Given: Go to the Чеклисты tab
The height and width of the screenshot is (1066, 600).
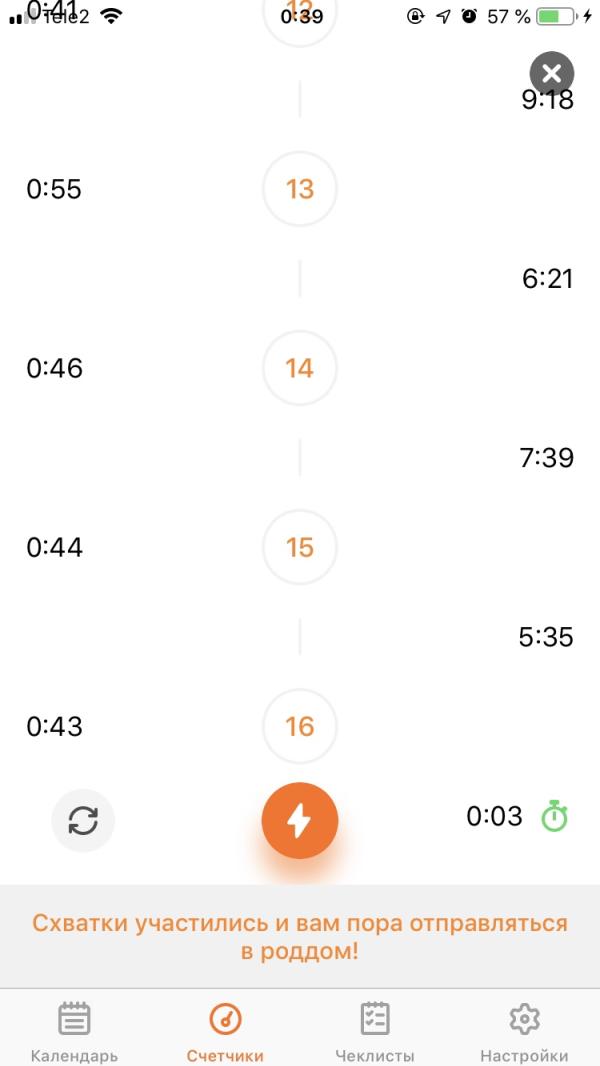Looking at the screenshot, I should click(x=375, y=1030).
